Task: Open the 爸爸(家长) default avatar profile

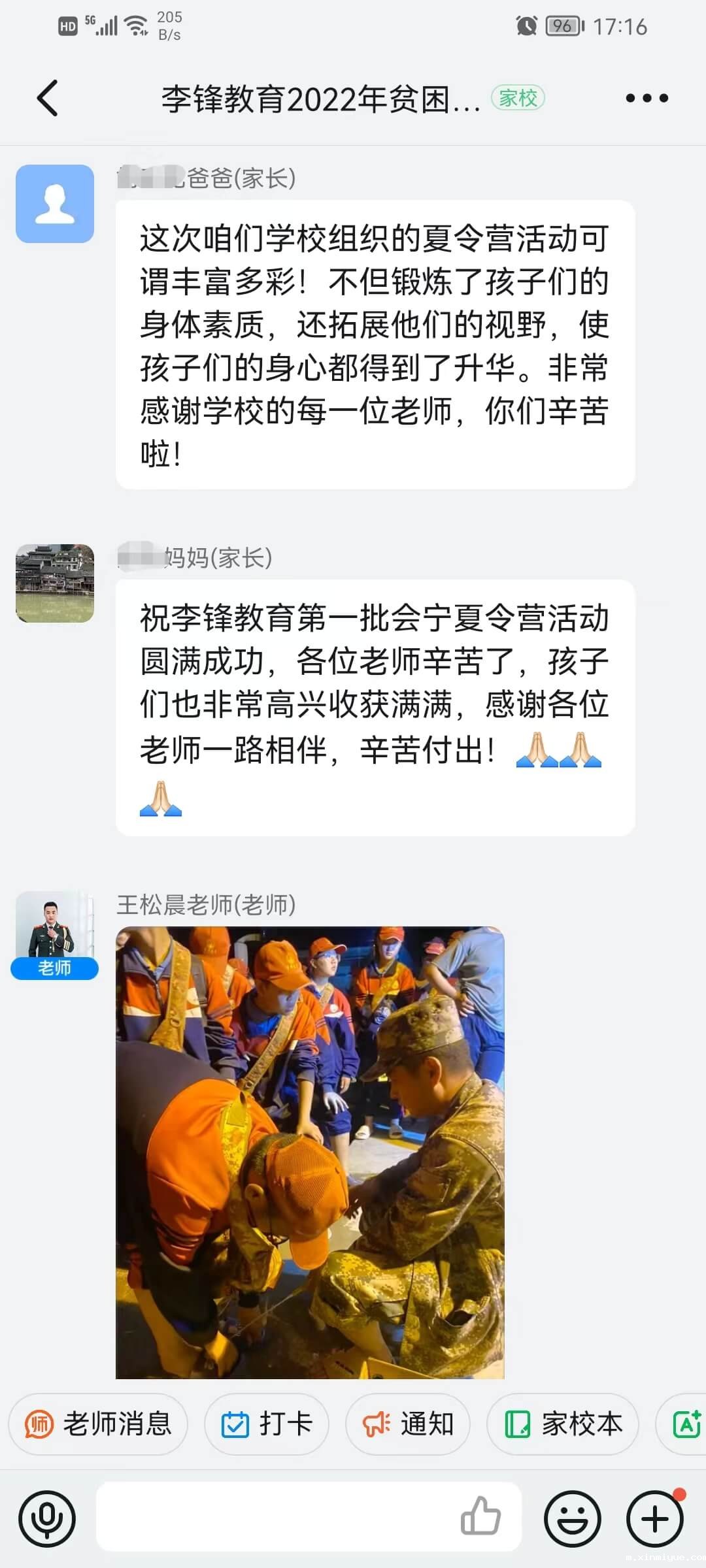Action: (x=55, y=204)
